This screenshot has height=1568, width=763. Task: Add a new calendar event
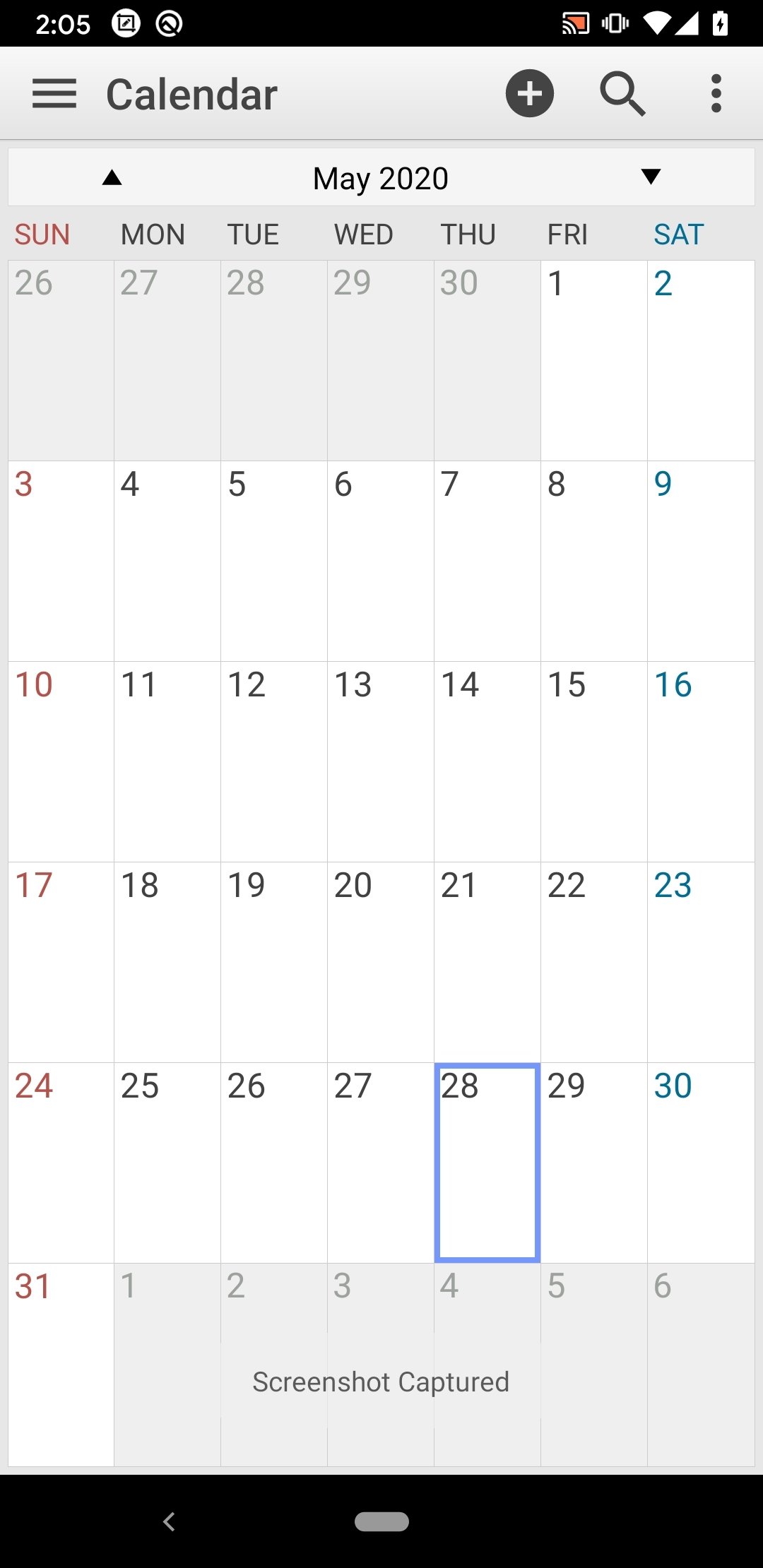click(x=529, y=93)
